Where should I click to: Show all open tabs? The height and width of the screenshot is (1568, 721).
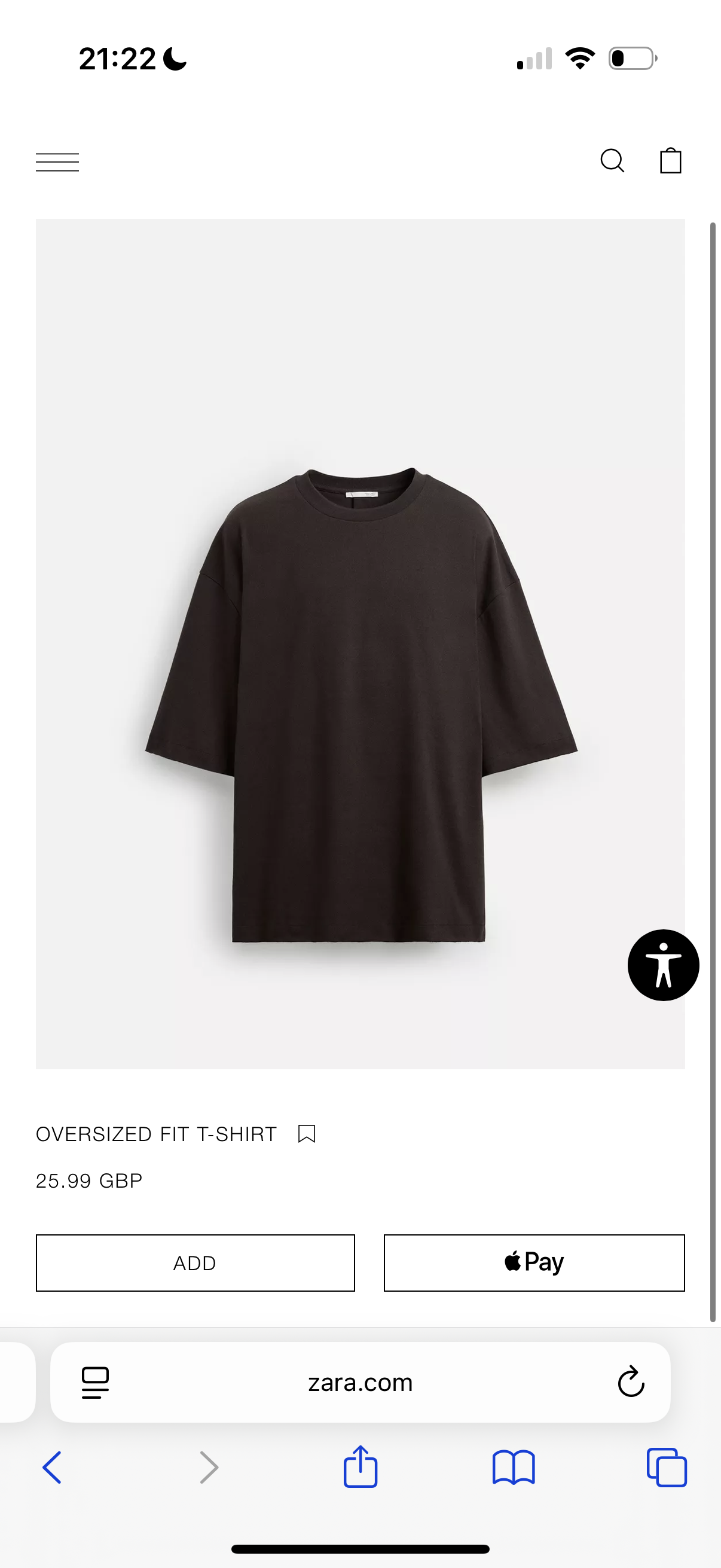[667, 1467]
